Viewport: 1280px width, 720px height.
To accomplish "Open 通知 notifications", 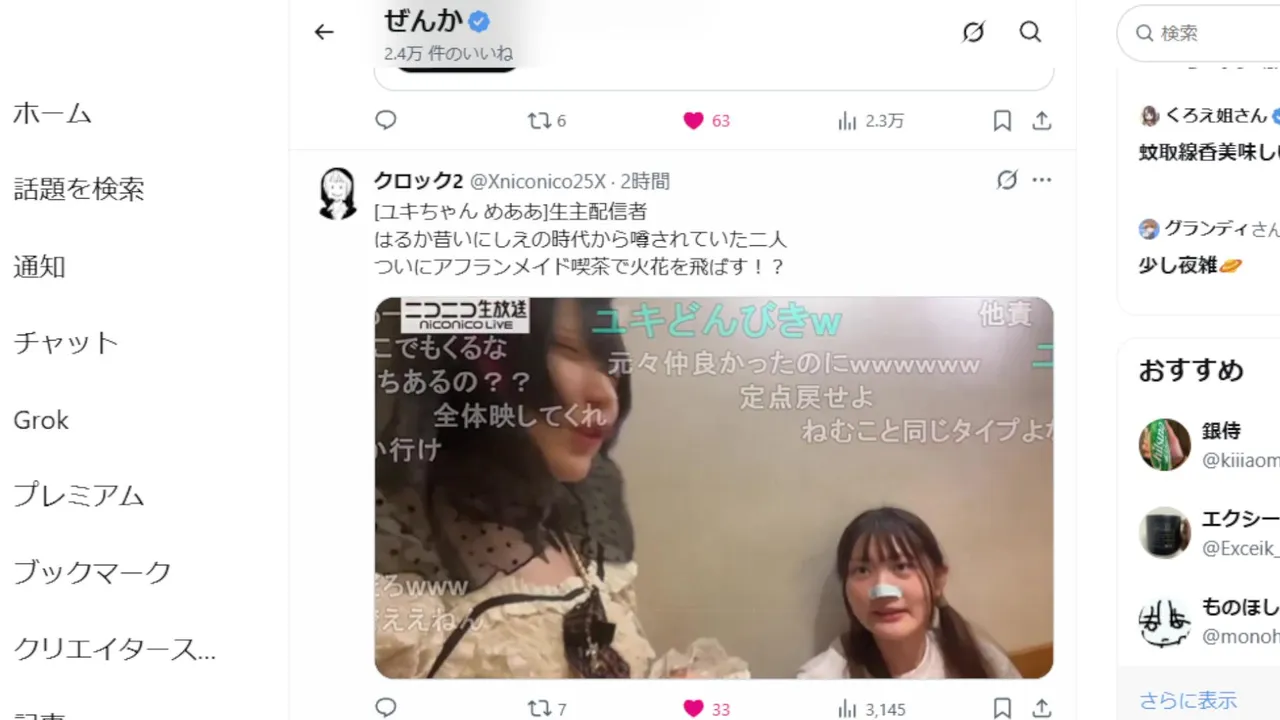I will click(x=39, y=266).
